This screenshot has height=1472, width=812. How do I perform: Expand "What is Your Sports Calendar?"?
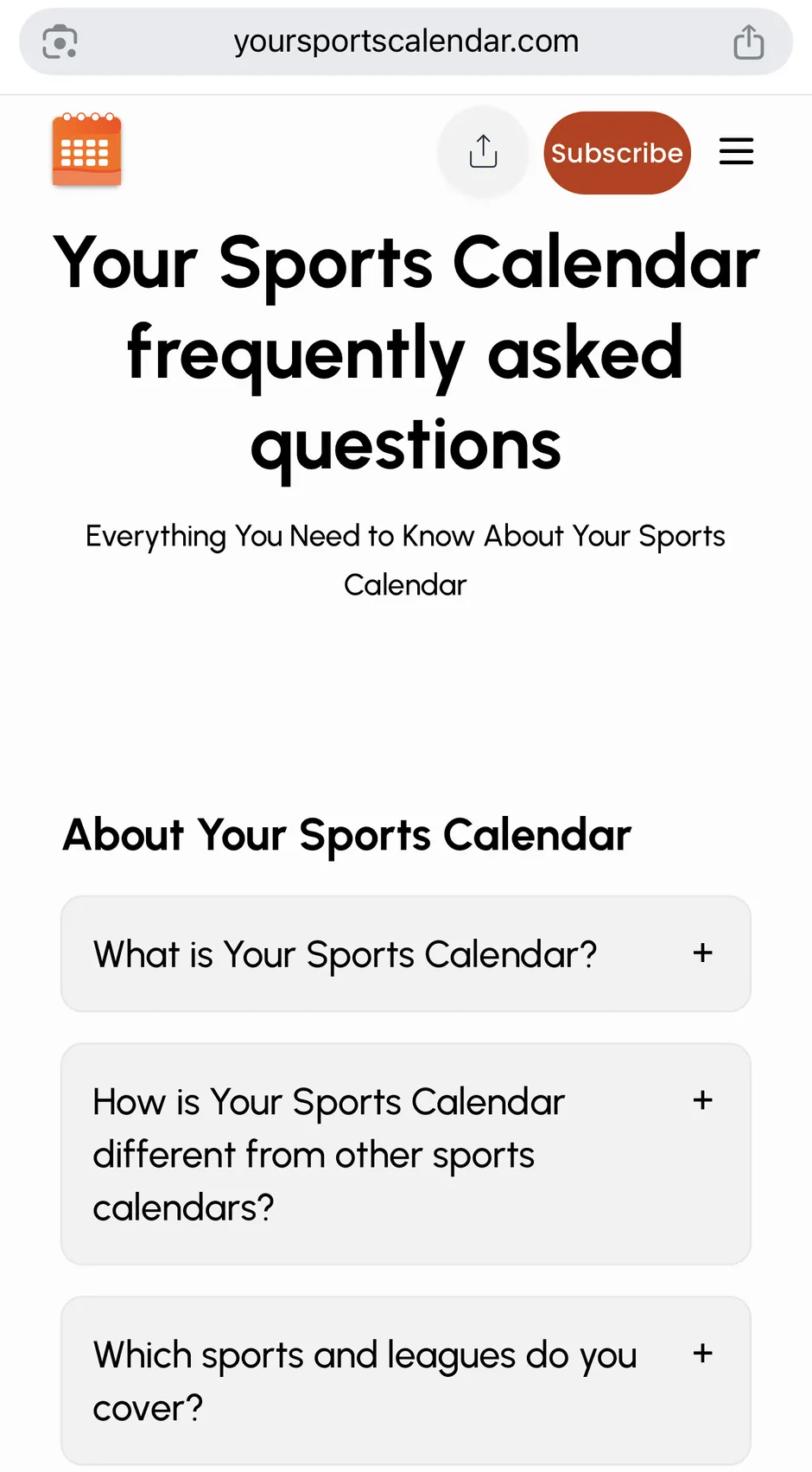tap(405, 953)
